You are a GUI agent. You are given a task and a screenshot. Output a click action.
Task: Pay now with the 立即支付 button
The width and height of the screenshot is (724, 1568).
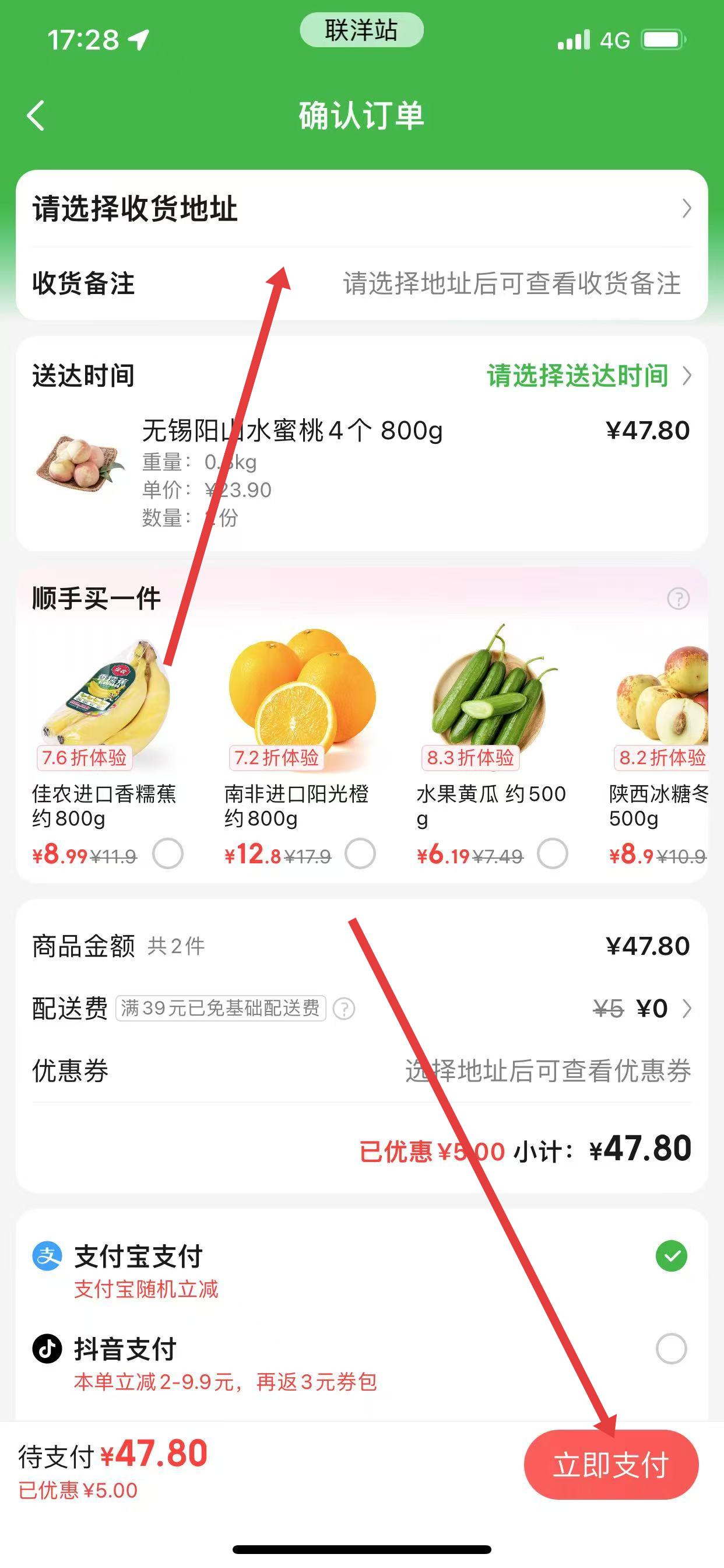(611, 1465)
